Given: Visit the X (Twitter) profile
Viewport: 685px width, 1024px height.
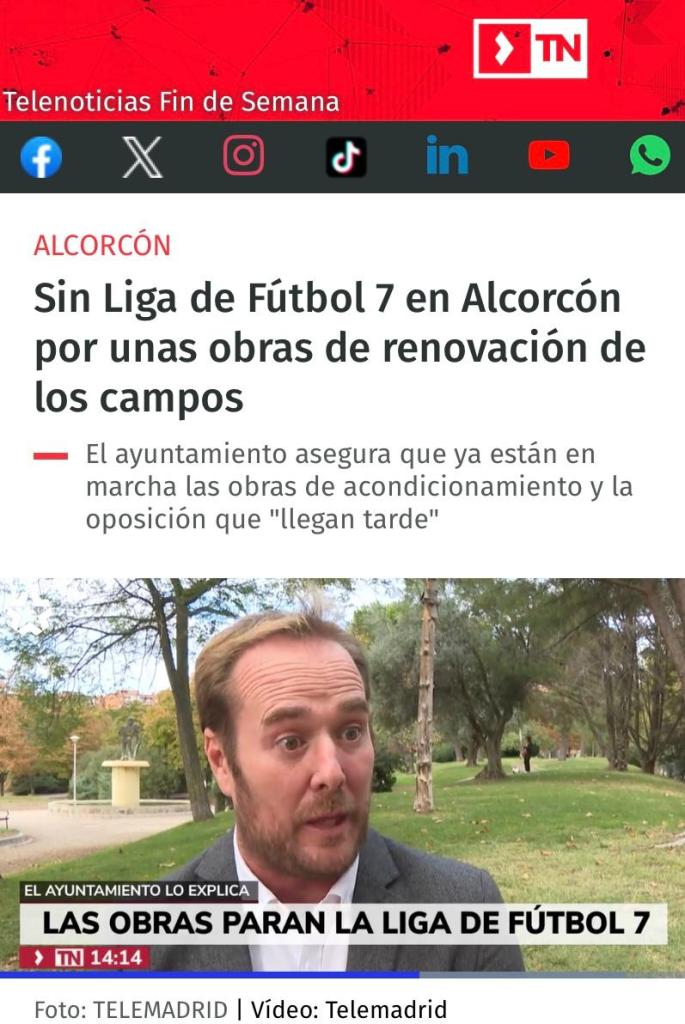Looking at the screenshot, I should (x=142, y=157).
